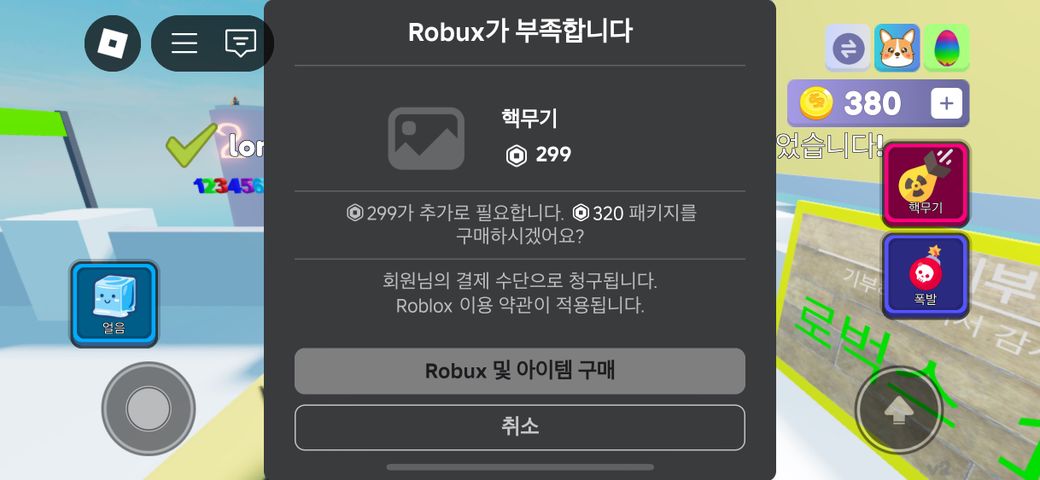
Task: Open the swap arrows icon
Action: point(848,48)
